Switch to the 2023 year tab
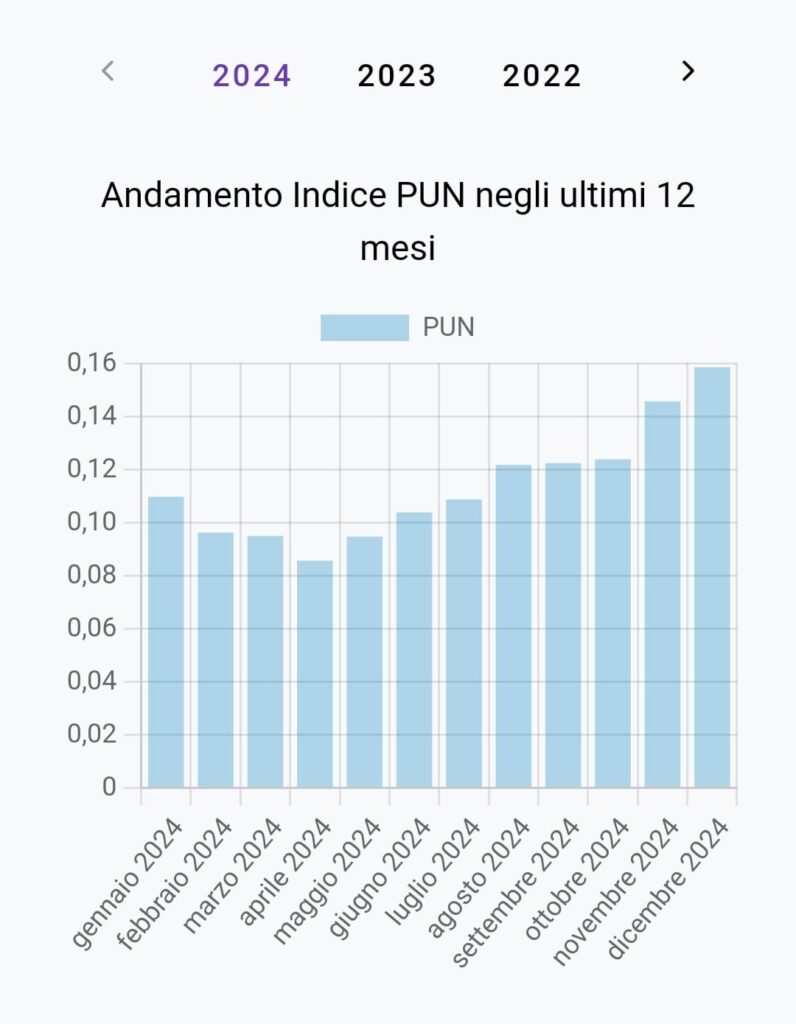The image size is (796, 1024). [x=397, y=76]
